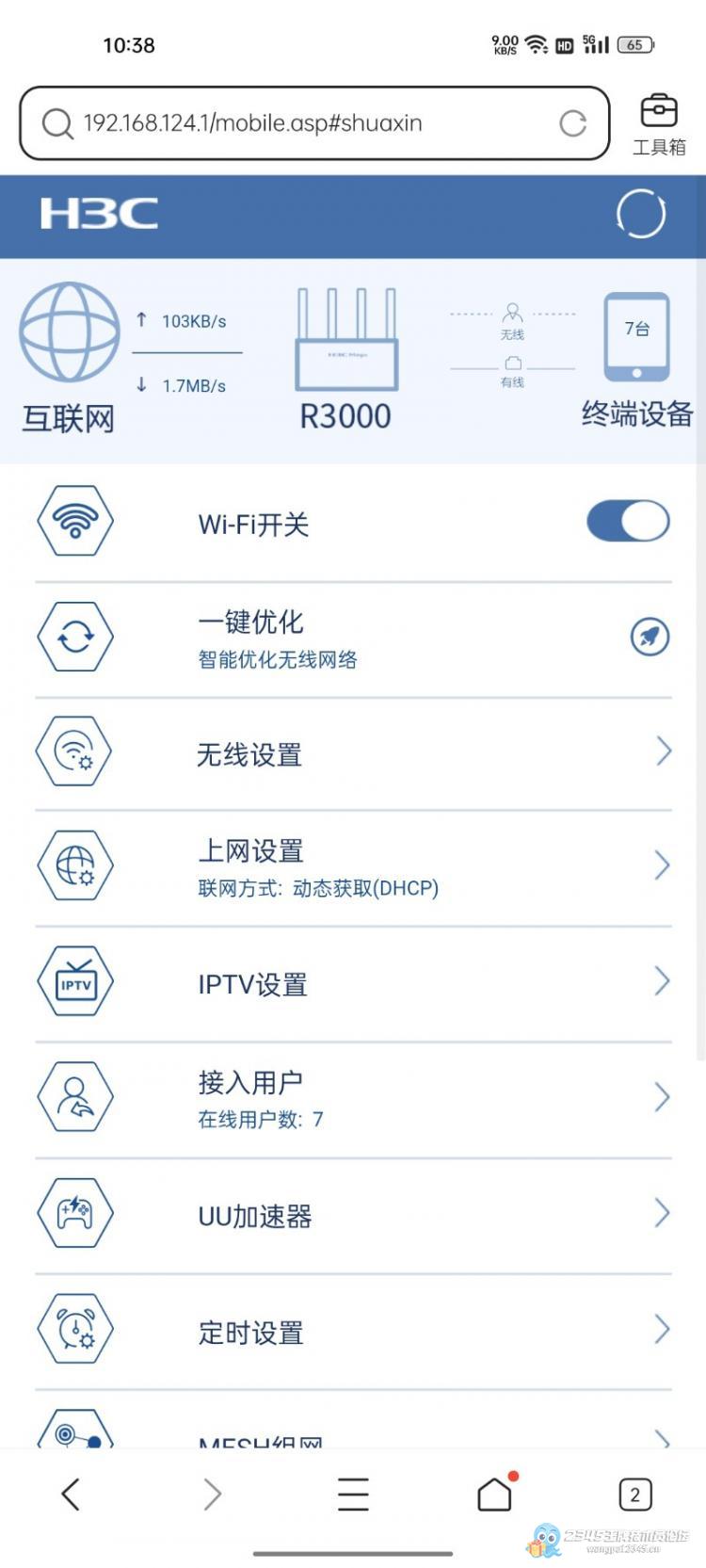Open the 工具箱 toolbox

[x=659, y=123]
